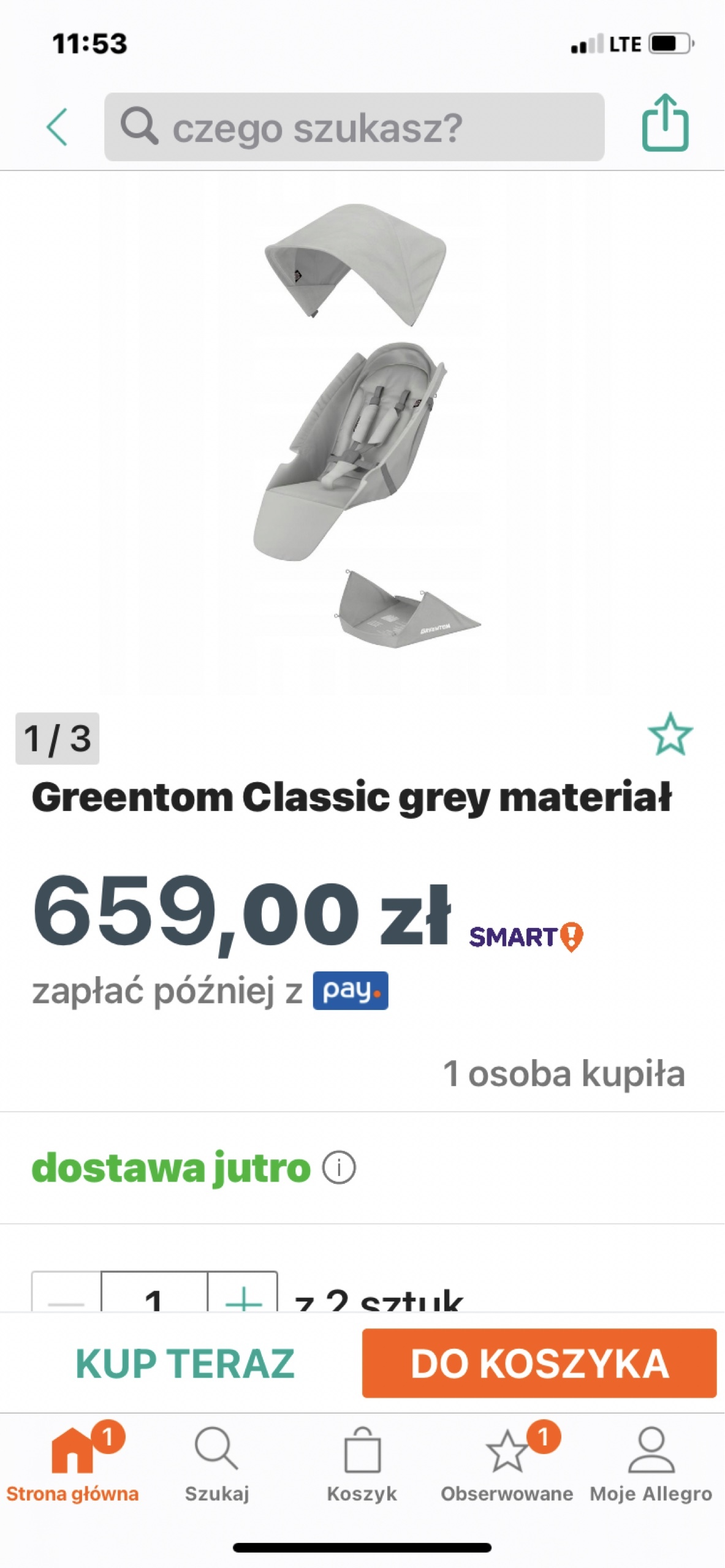
Task: Open the Obserwowane tab
Action: click(507, 1464)
